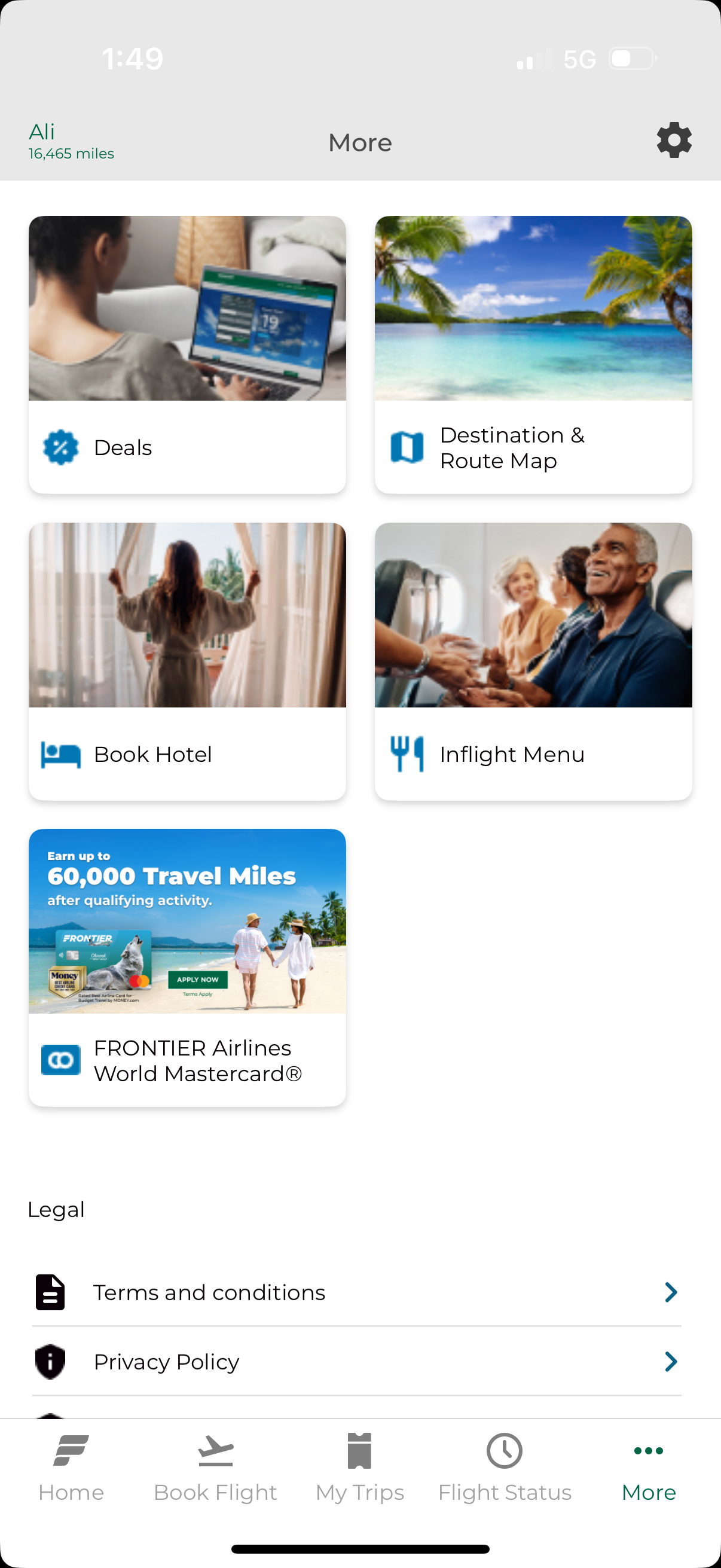Select the More ellipsis tab
Image resolution: width=721 pixels, height=1568 pixels.
(649, 1467)
